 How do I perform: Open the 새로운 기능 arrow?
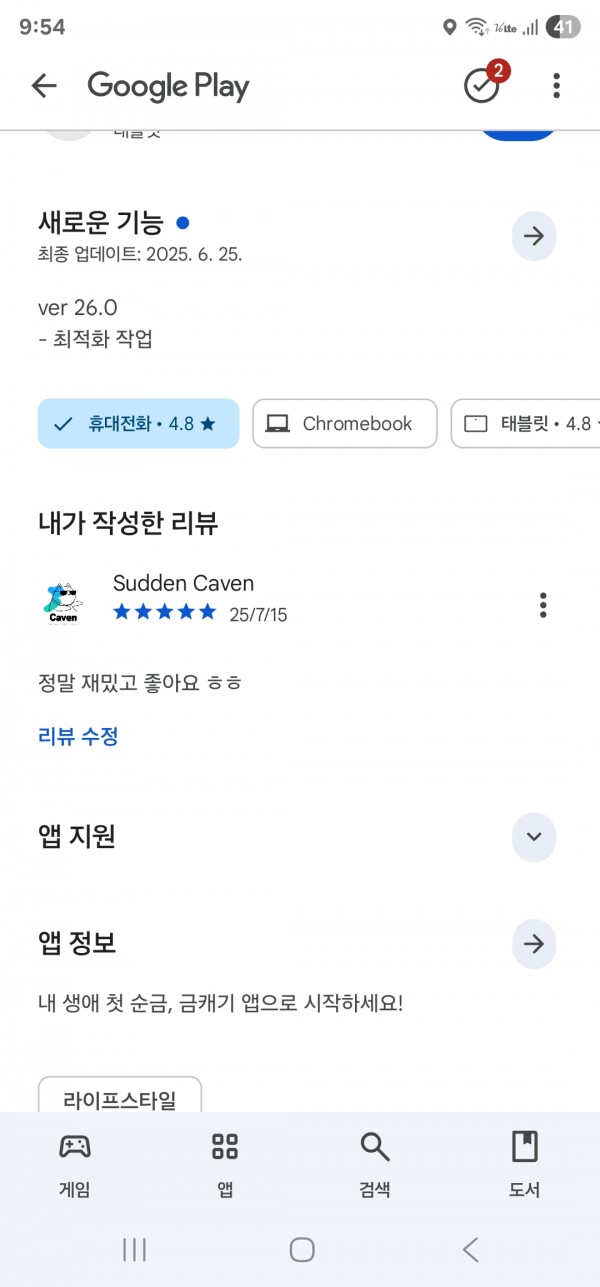[x=534, y=237]
